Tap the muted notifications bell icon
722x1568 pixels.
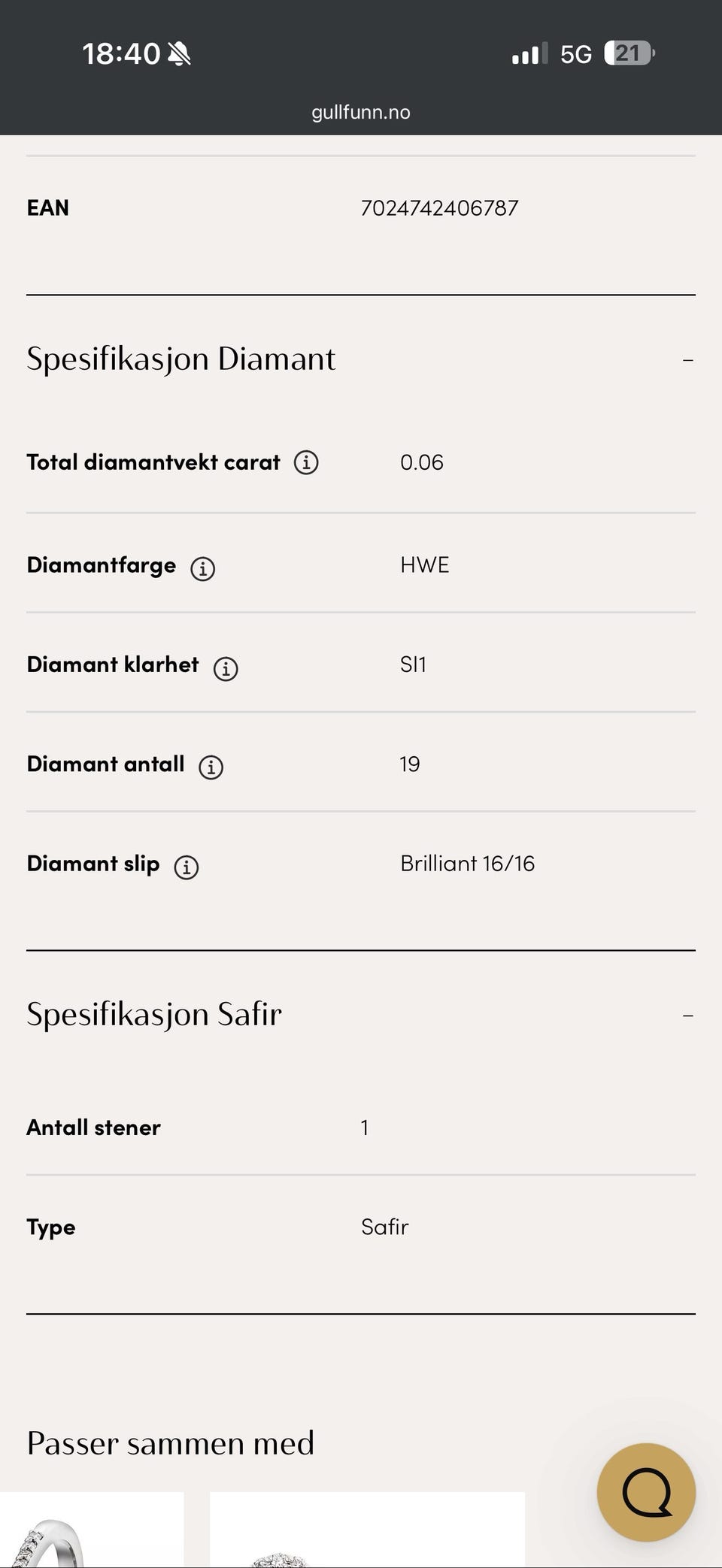180,53
